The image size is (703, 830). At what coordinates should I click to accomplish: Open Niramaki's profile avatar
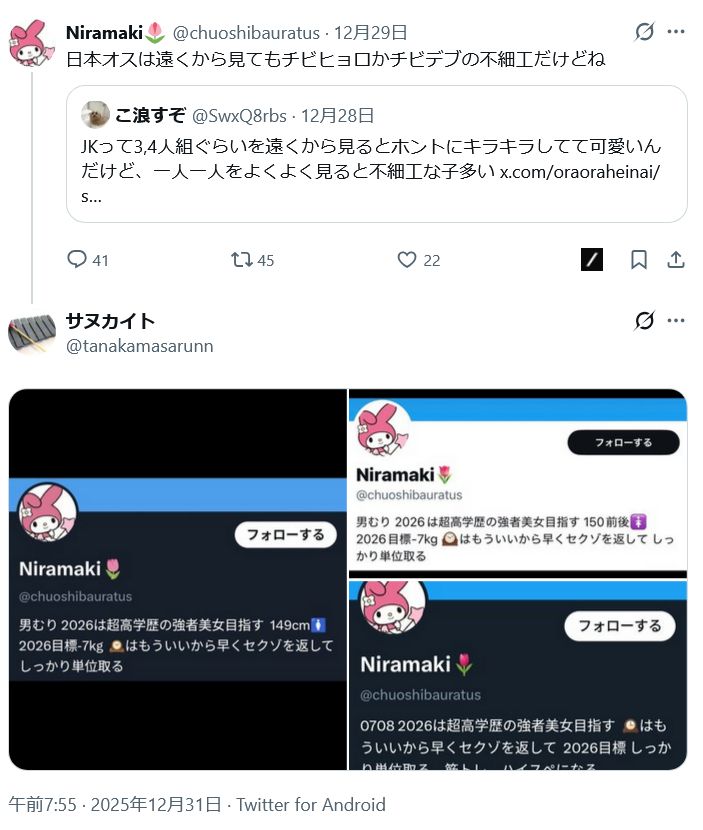pos(32,43)
